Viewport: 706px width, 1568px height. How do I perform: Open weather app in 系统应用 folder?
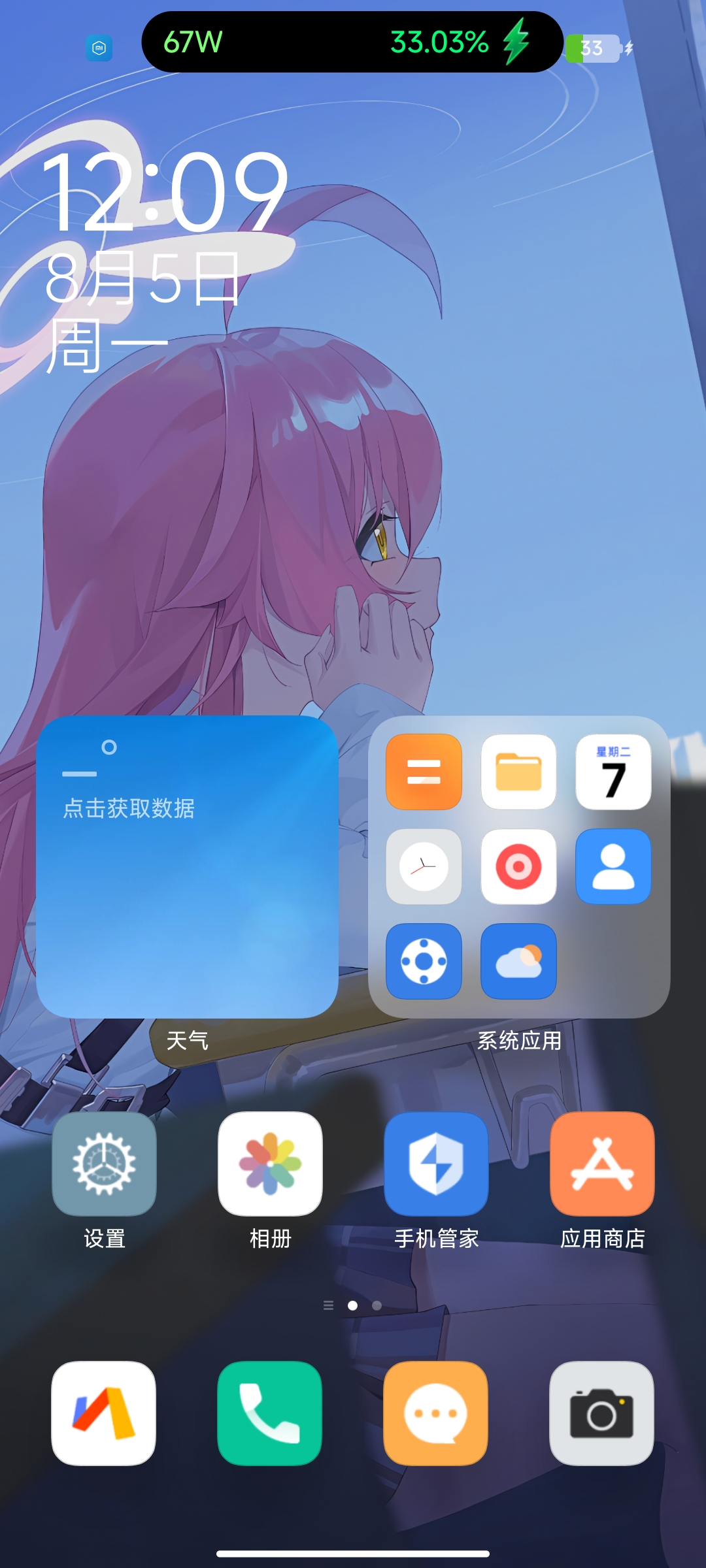point(518,961)
